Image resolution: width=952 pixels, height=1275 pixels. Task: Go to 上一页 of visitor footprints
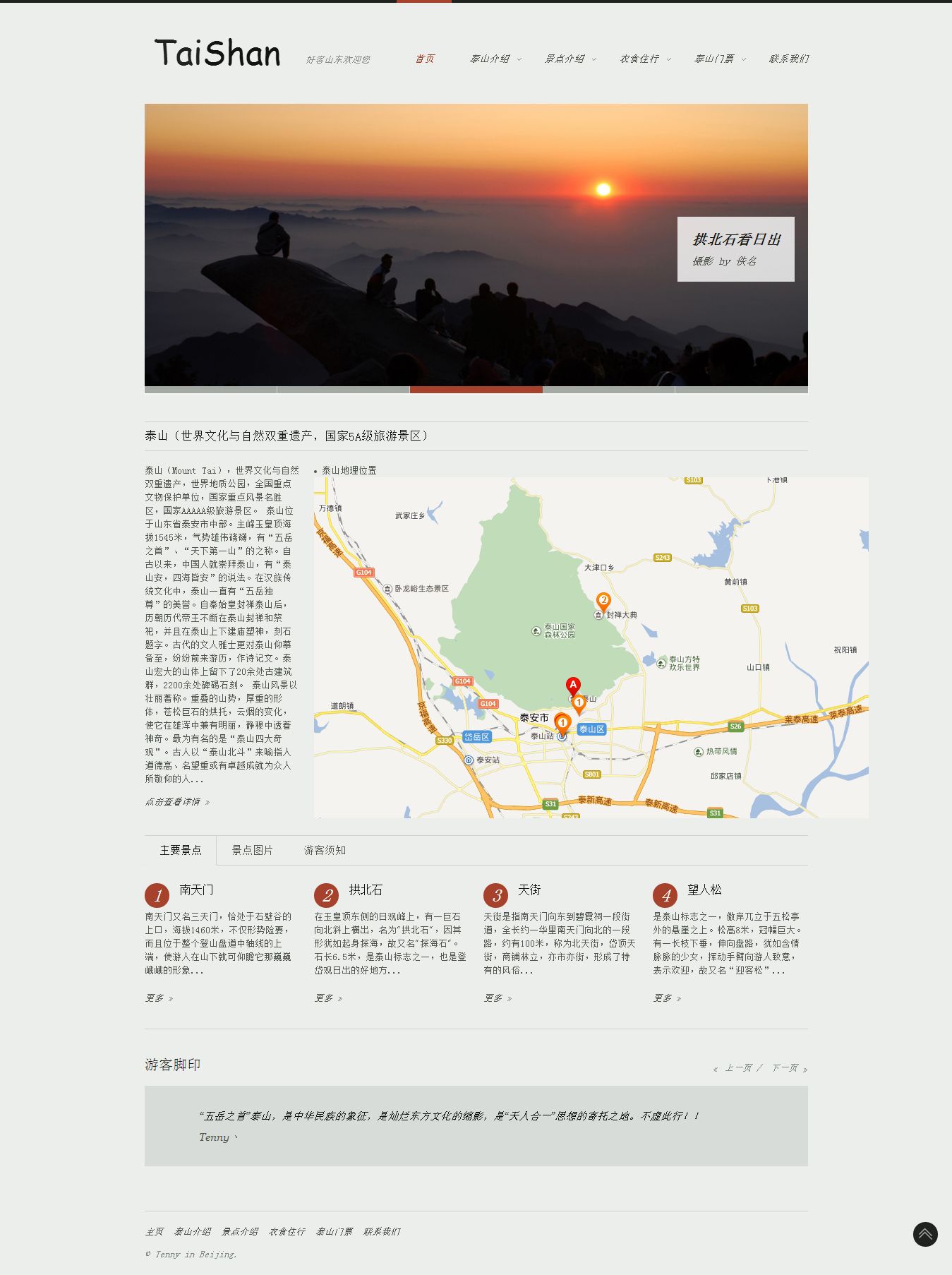(x=737, y=1067)
